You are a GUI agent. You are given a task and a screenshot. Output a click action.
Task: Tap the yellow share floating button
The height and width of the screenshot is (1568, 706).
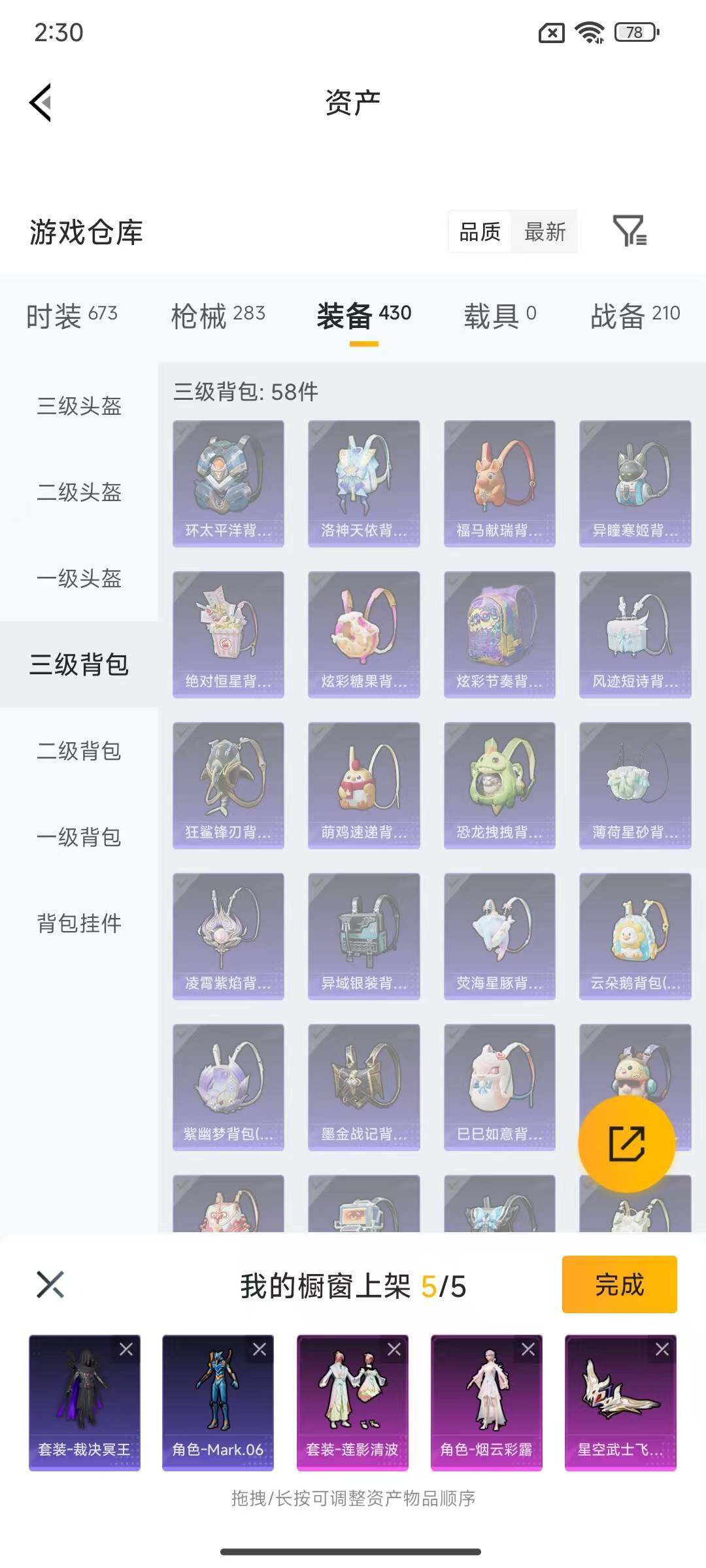point(627,1143)
